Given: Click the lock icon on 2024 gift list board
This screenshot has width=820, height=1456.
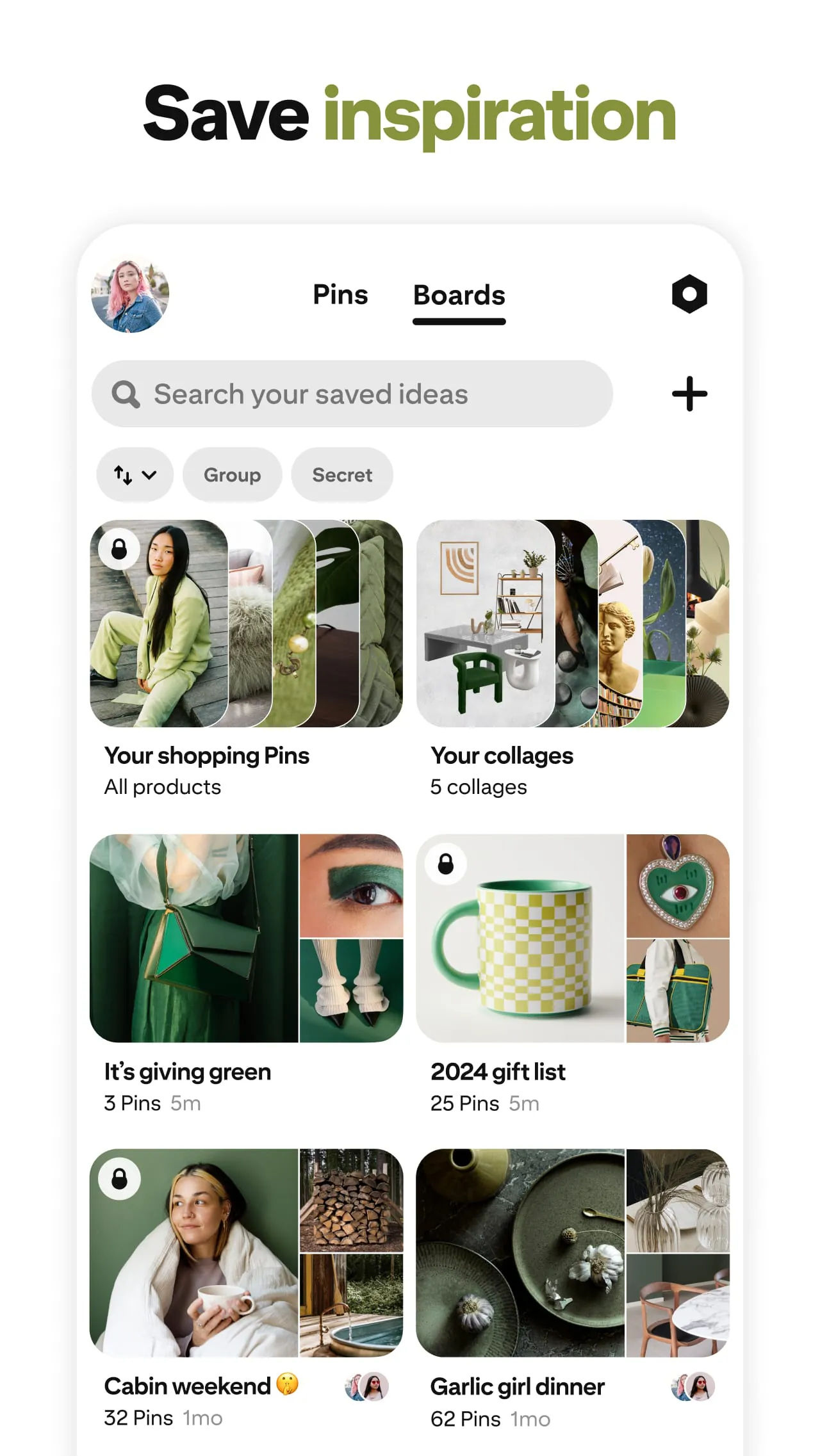Looking at the screenshot, I should pyautogui.click(x=447, y=864).
